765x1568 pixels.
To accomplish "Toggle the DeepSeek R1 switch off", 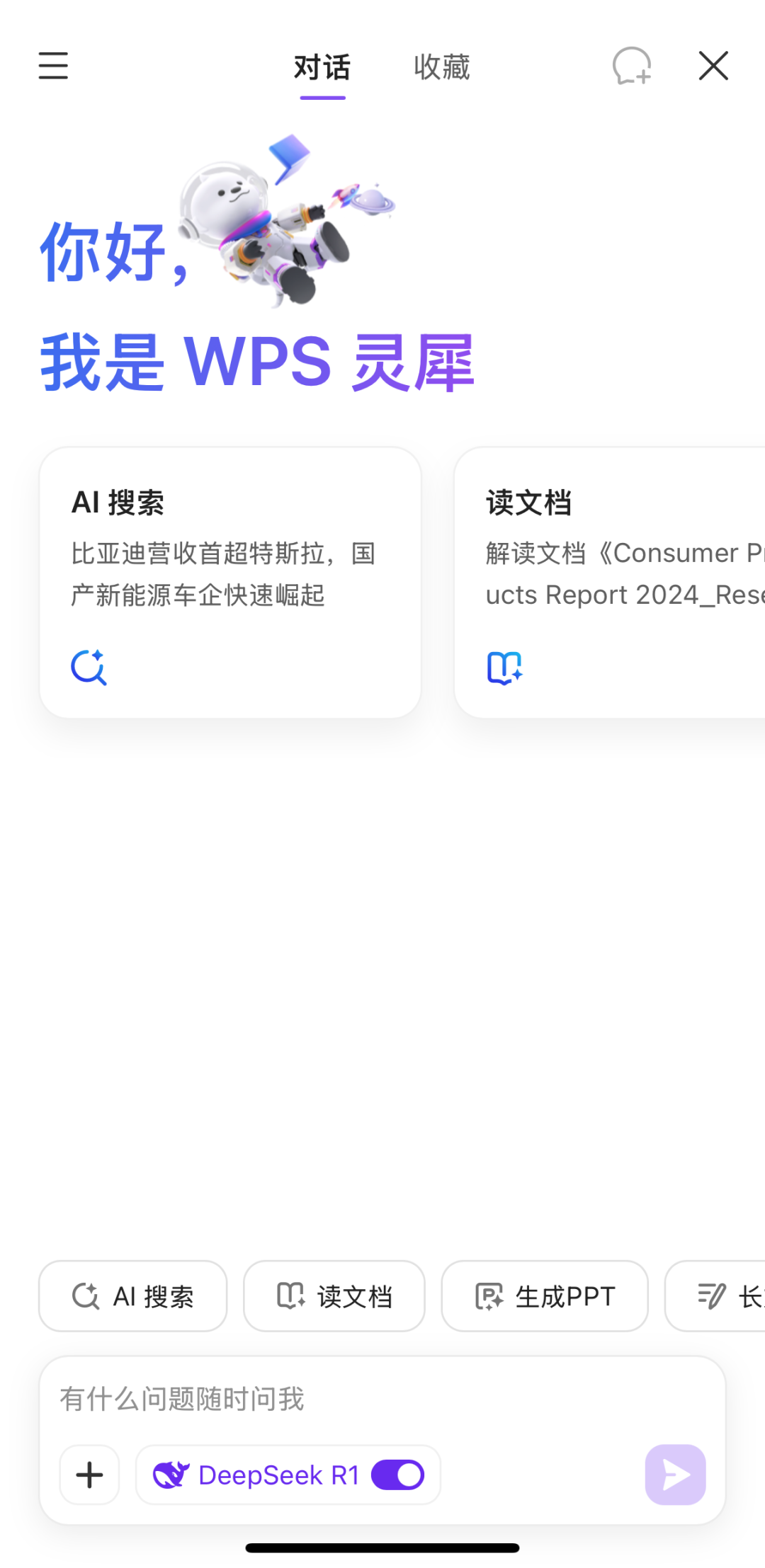I will [398, 1475].
